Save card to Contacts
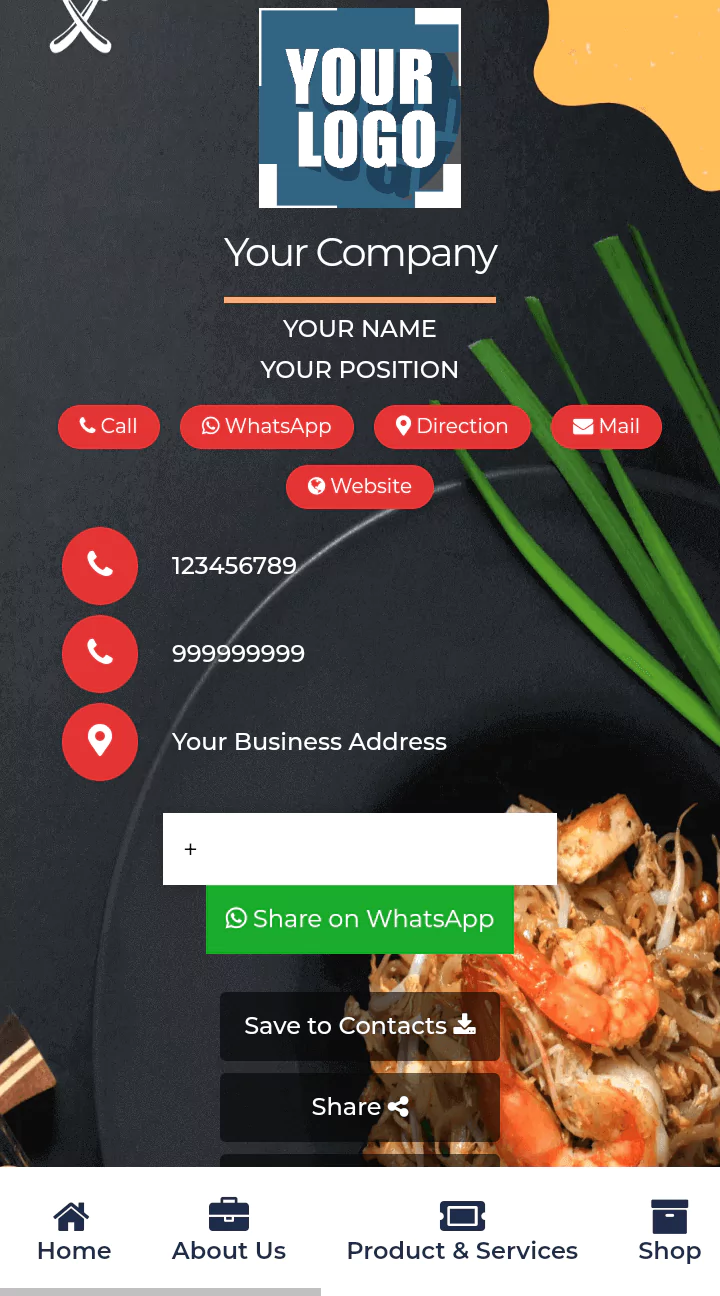The height and width of the screenshot is (1296, 720). point(360,1026)
